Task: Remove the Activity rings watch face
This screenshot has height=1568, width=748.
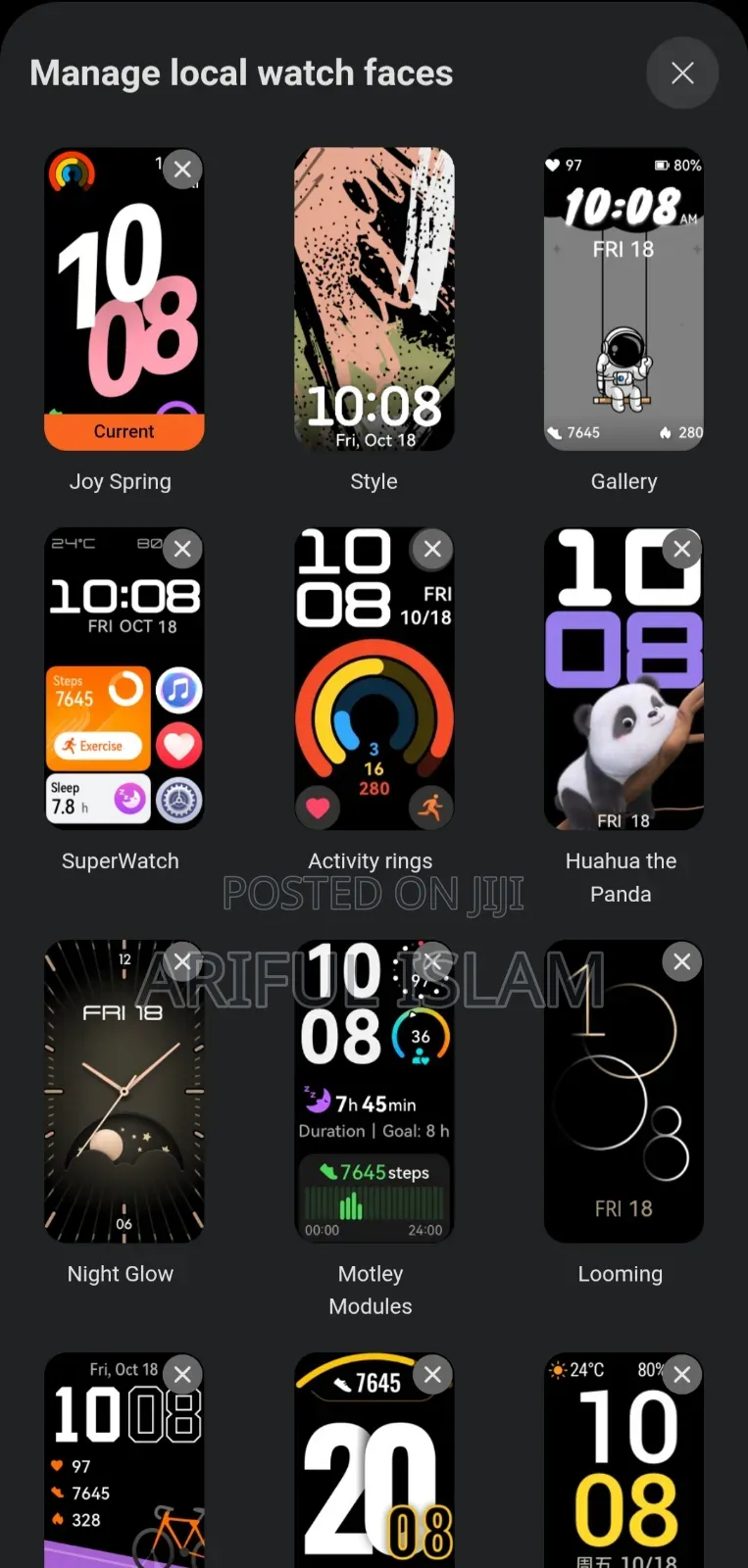Action: pyautogui.click(x=432, y=549)
